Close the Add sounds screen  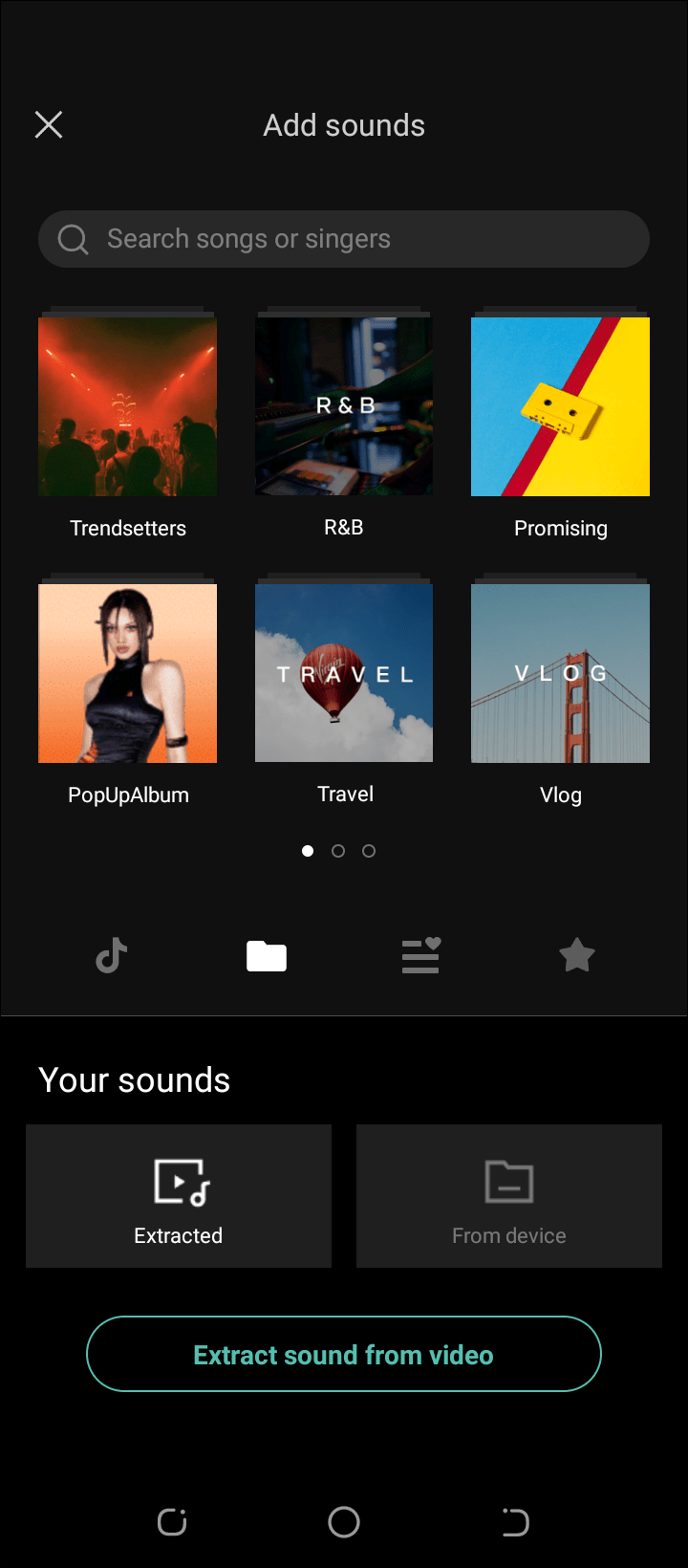click(49, 124)
